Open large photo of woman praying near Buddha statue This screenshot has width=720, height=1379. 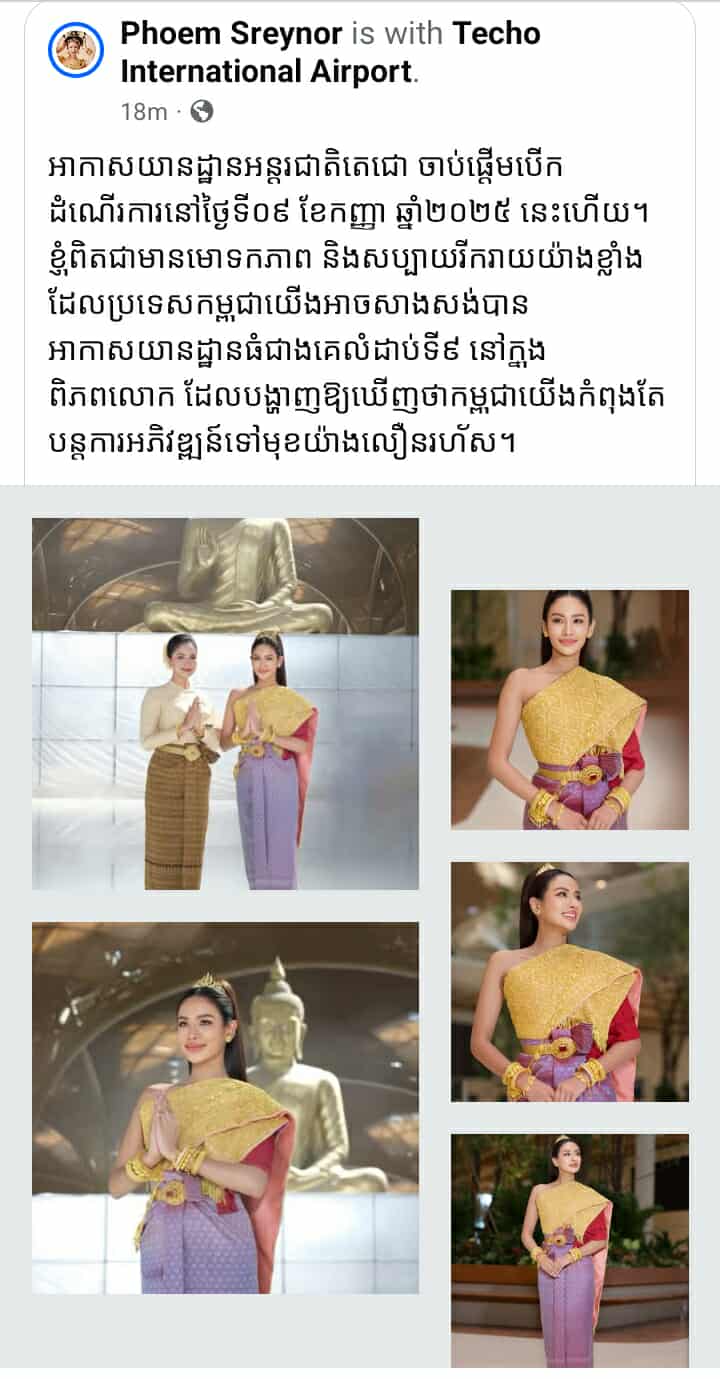click(225, 1107)
